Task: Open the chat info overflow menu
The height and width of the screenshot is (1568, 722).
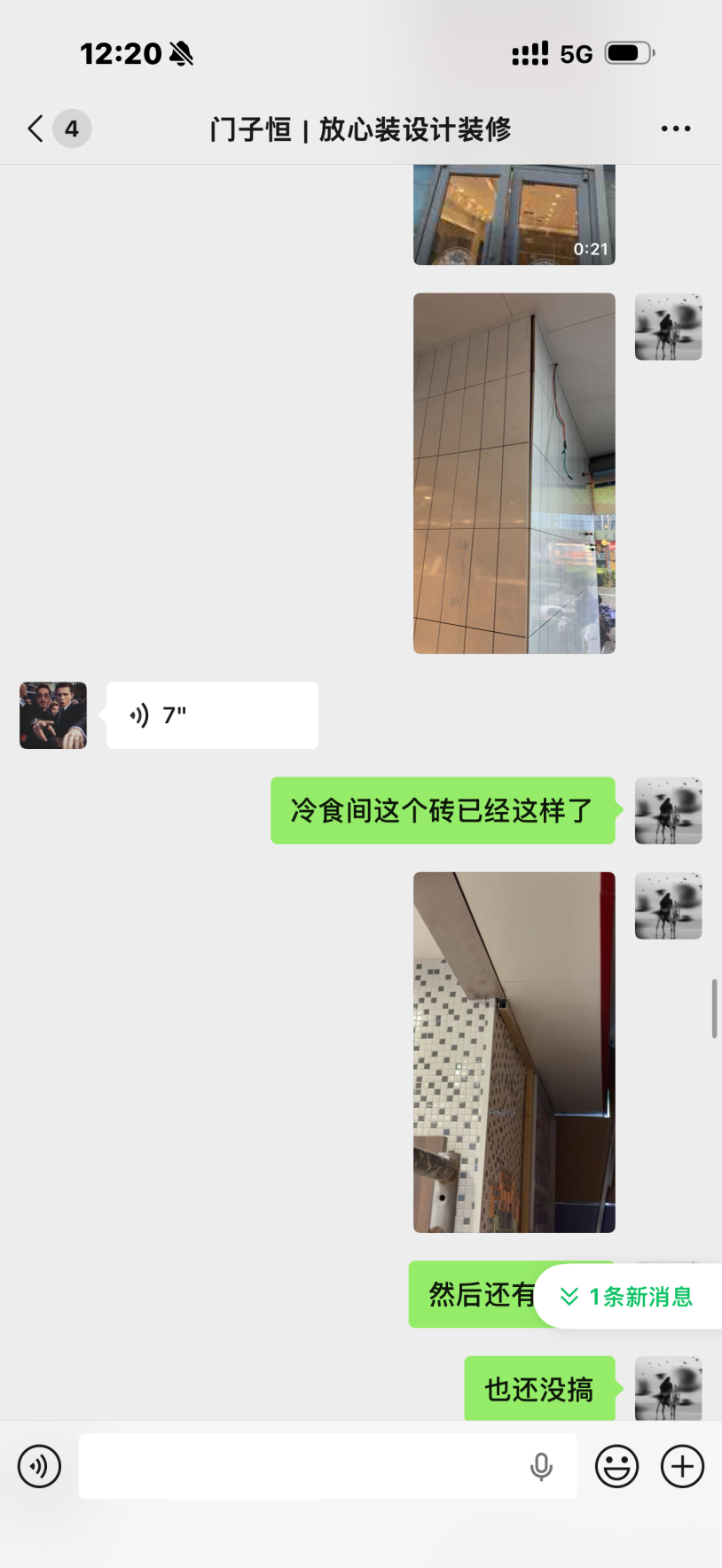Action: point(675,129)
